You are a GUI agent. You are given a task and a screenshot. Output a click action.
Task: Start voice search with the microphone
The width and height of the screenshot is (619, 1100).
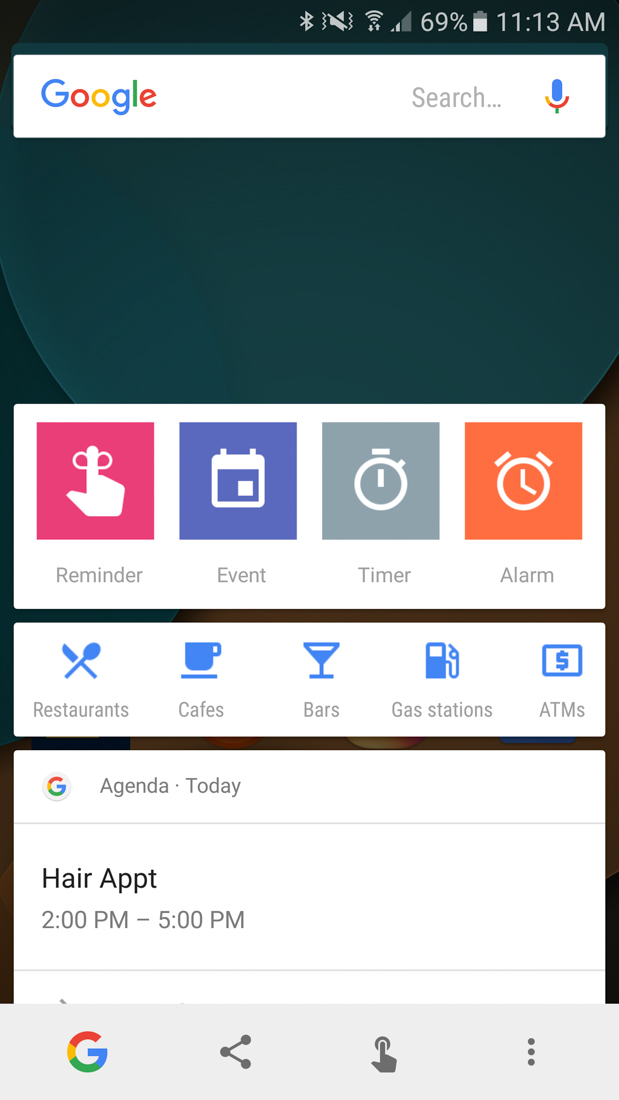click(557, 97)
